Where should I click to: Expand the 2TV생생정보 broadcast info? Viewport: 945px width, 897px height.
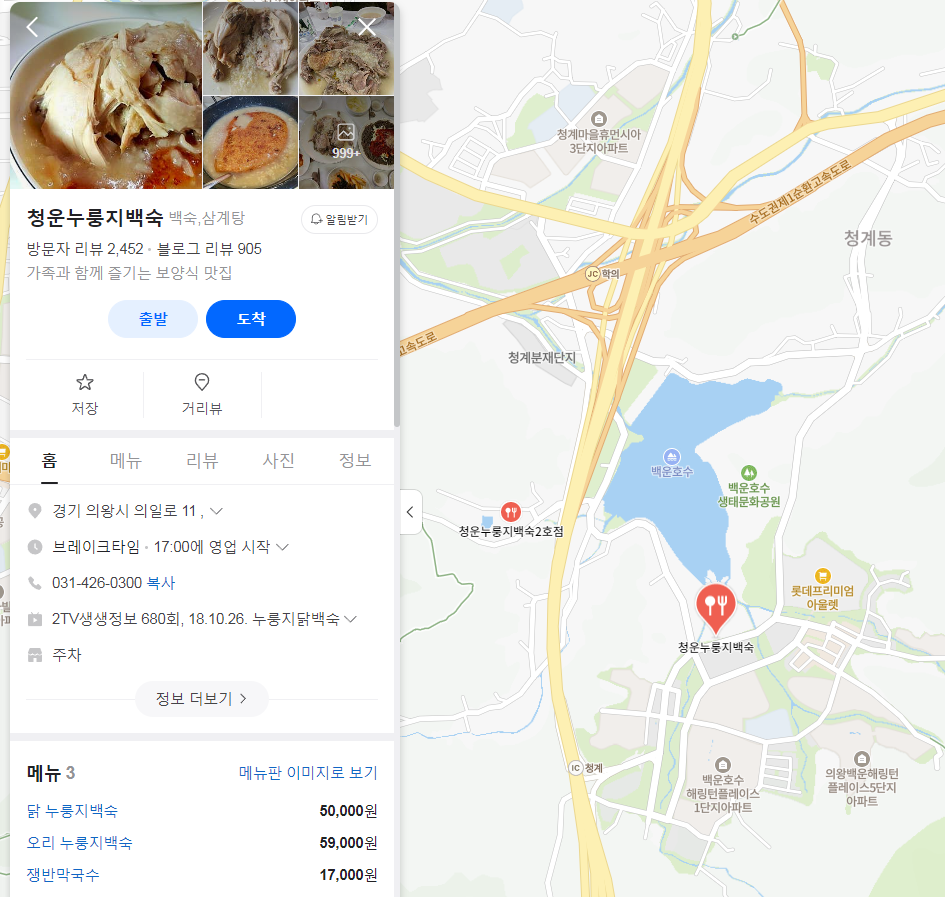point(351,619)
